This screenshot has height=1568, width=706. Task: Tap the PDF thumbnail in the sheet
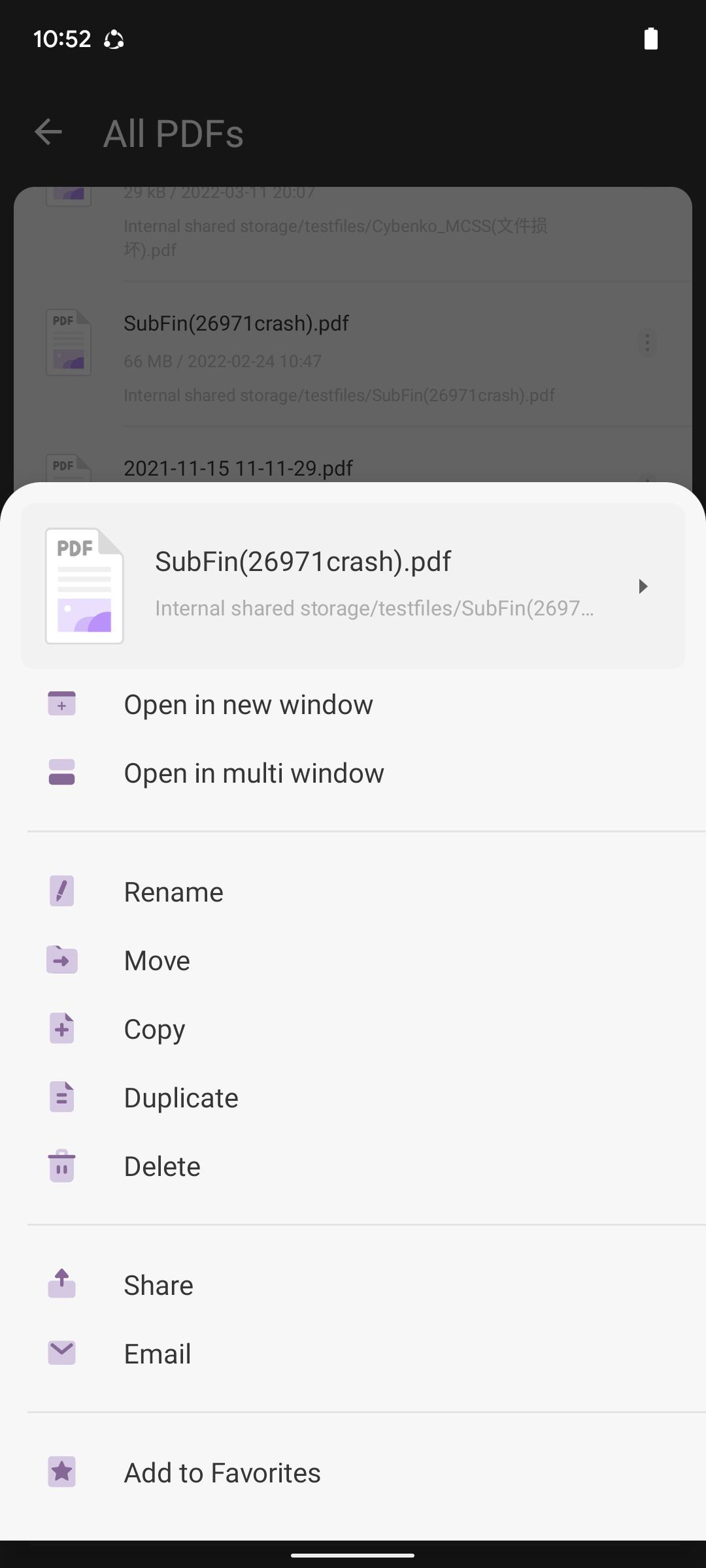pyautogui.click(x=84, y=585)
